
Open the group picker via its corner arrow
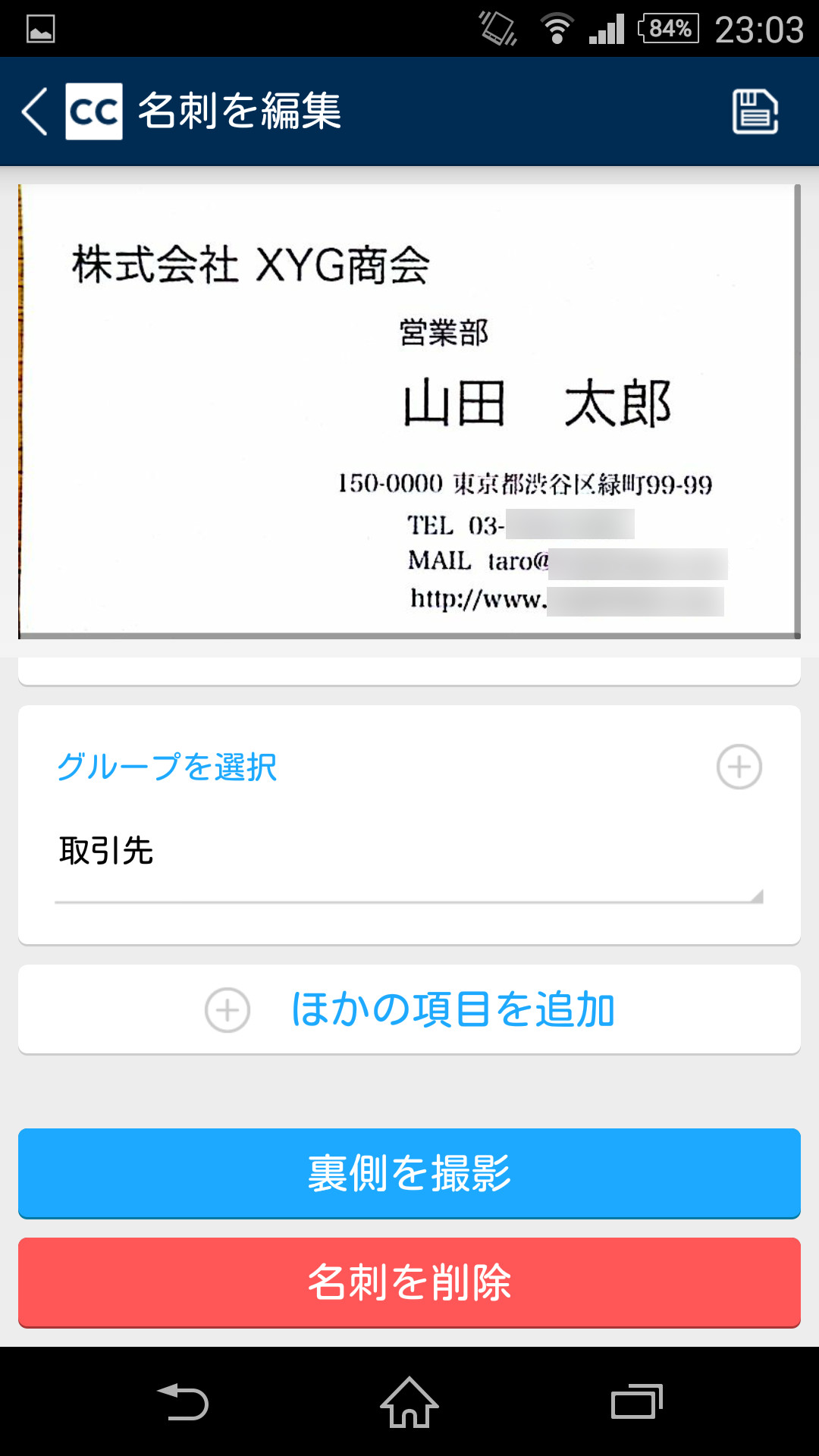pyautogui.click(x=758, y=895)
